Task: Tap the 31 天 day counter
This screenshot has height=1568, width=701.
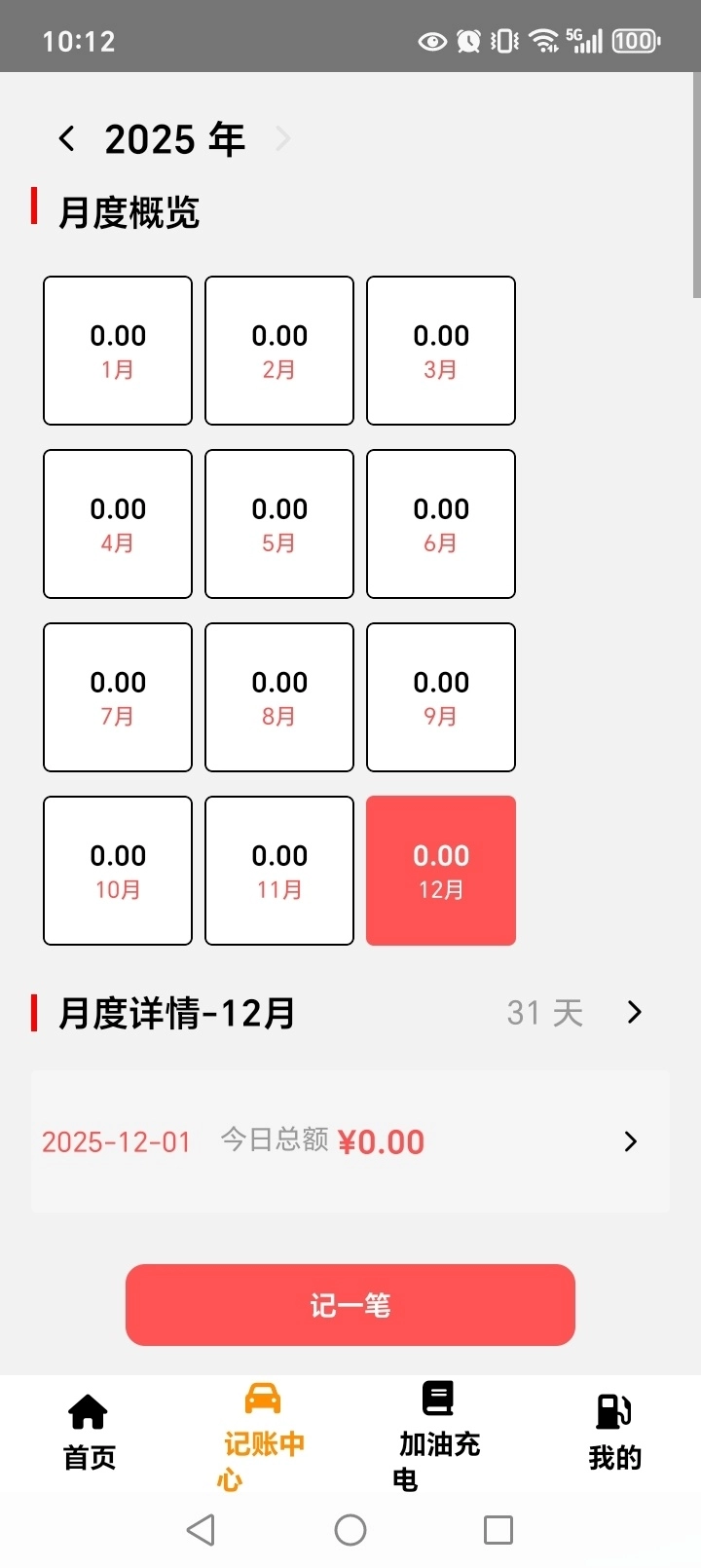Action: click(544, 1013)
